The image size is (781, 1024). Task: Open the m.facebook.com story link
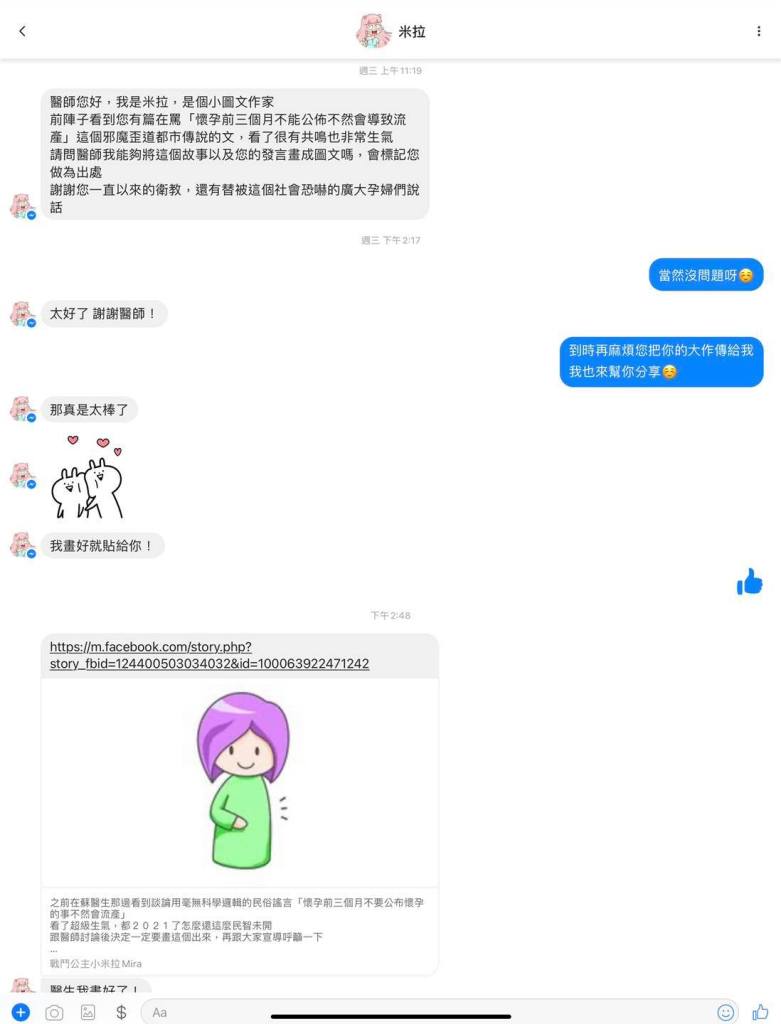click(209, 655)
